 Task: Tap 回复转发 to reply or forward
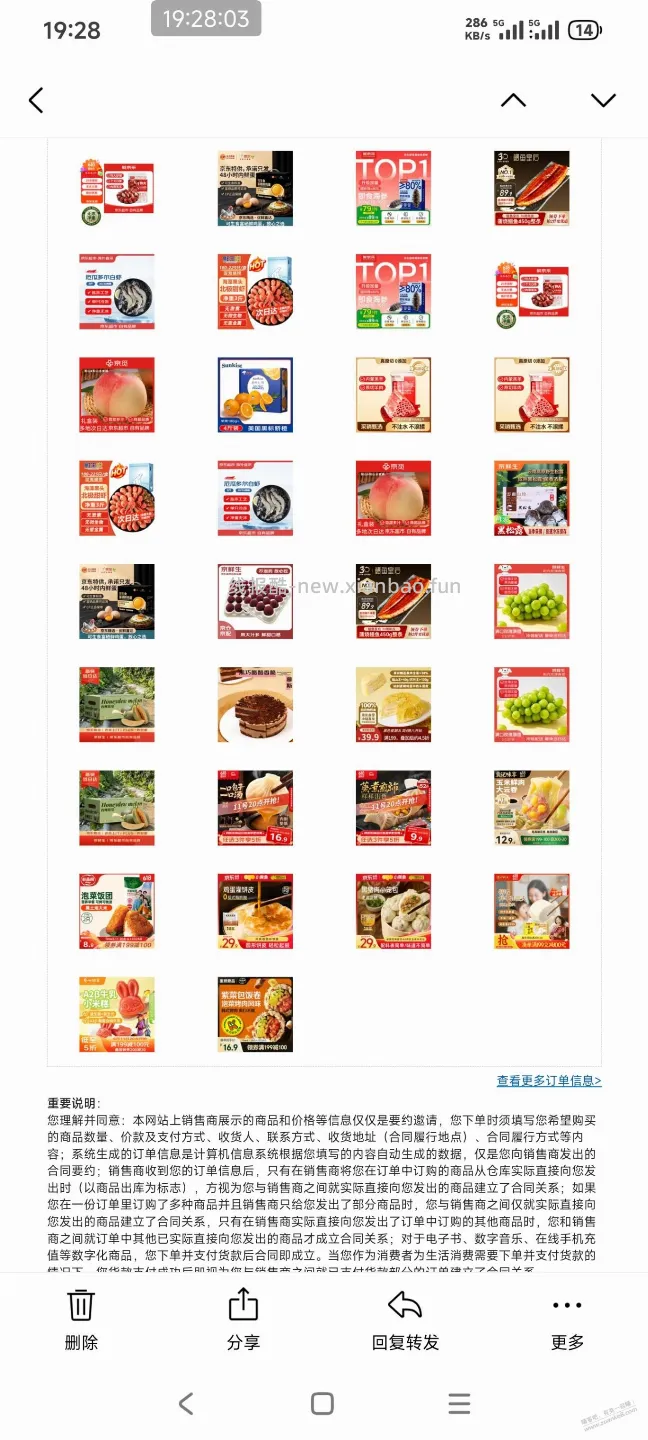(405, 1320)
